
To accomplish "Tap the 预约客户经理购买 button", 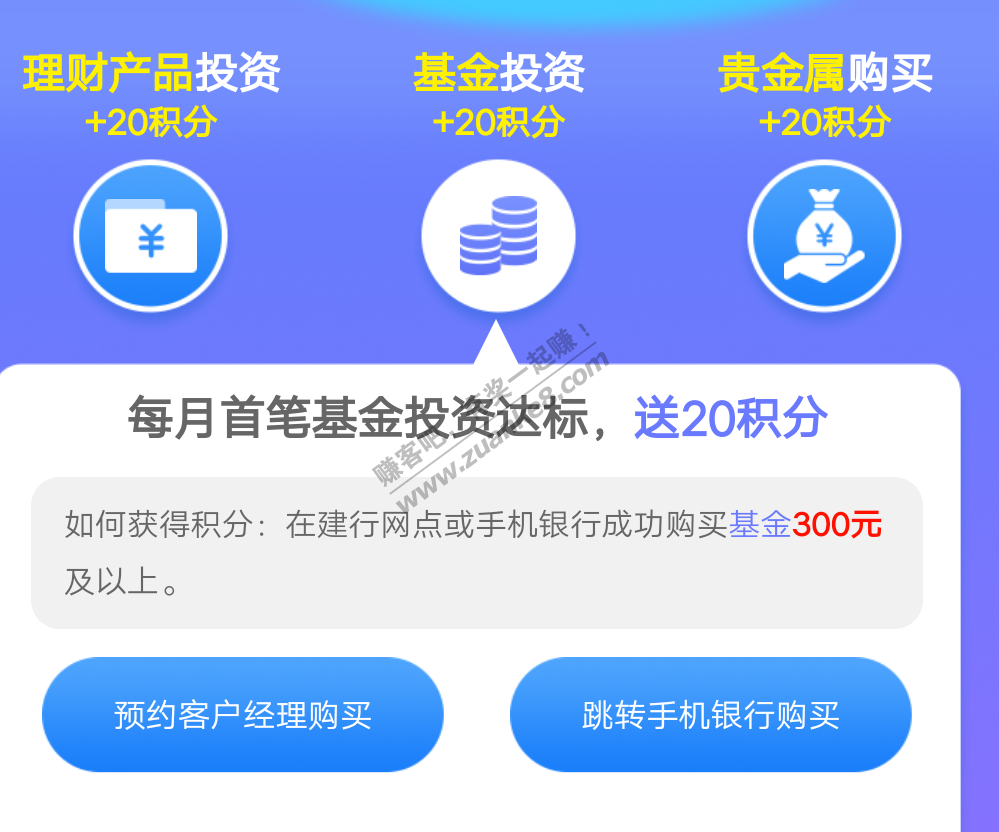I will pyautogui.click(x=242, y=715).
